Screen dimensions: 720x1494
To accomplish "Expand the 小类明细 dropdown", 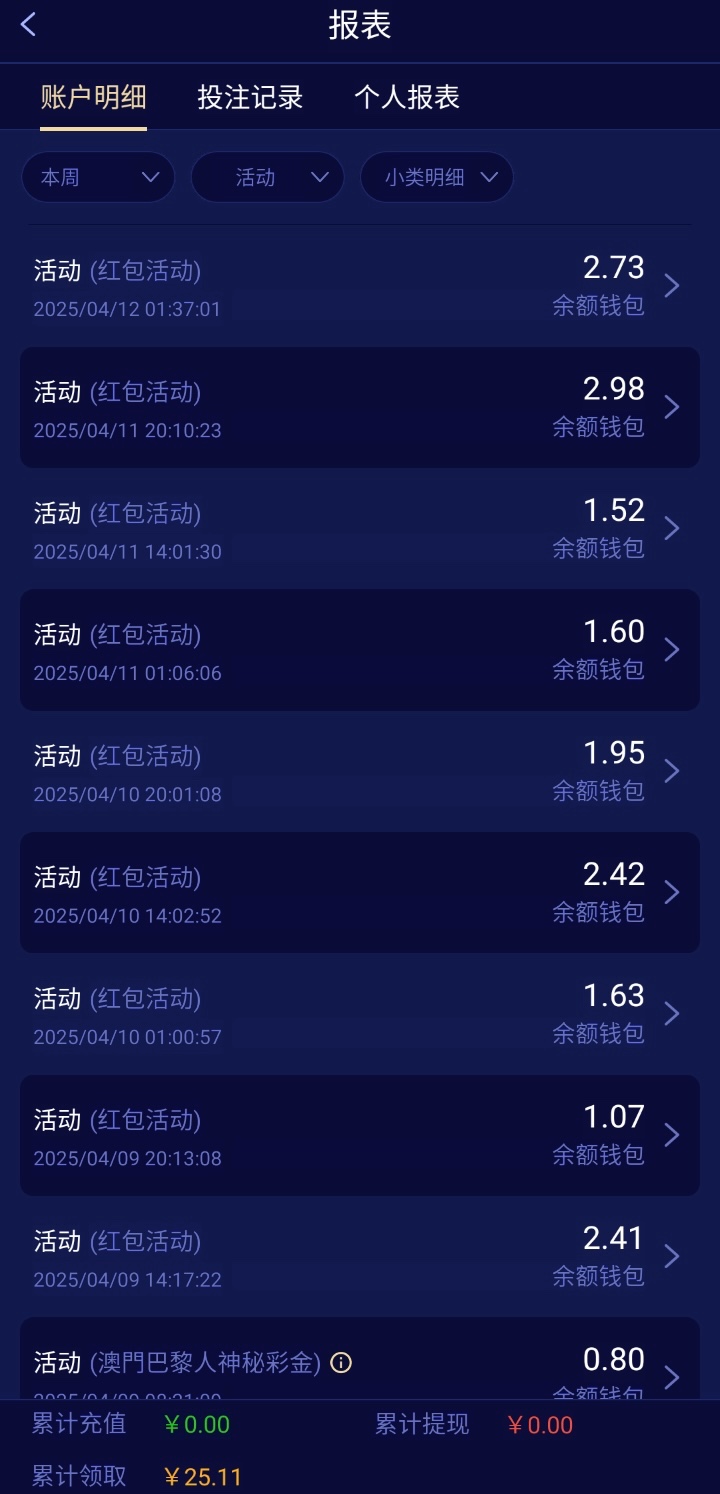I will 437,178.
